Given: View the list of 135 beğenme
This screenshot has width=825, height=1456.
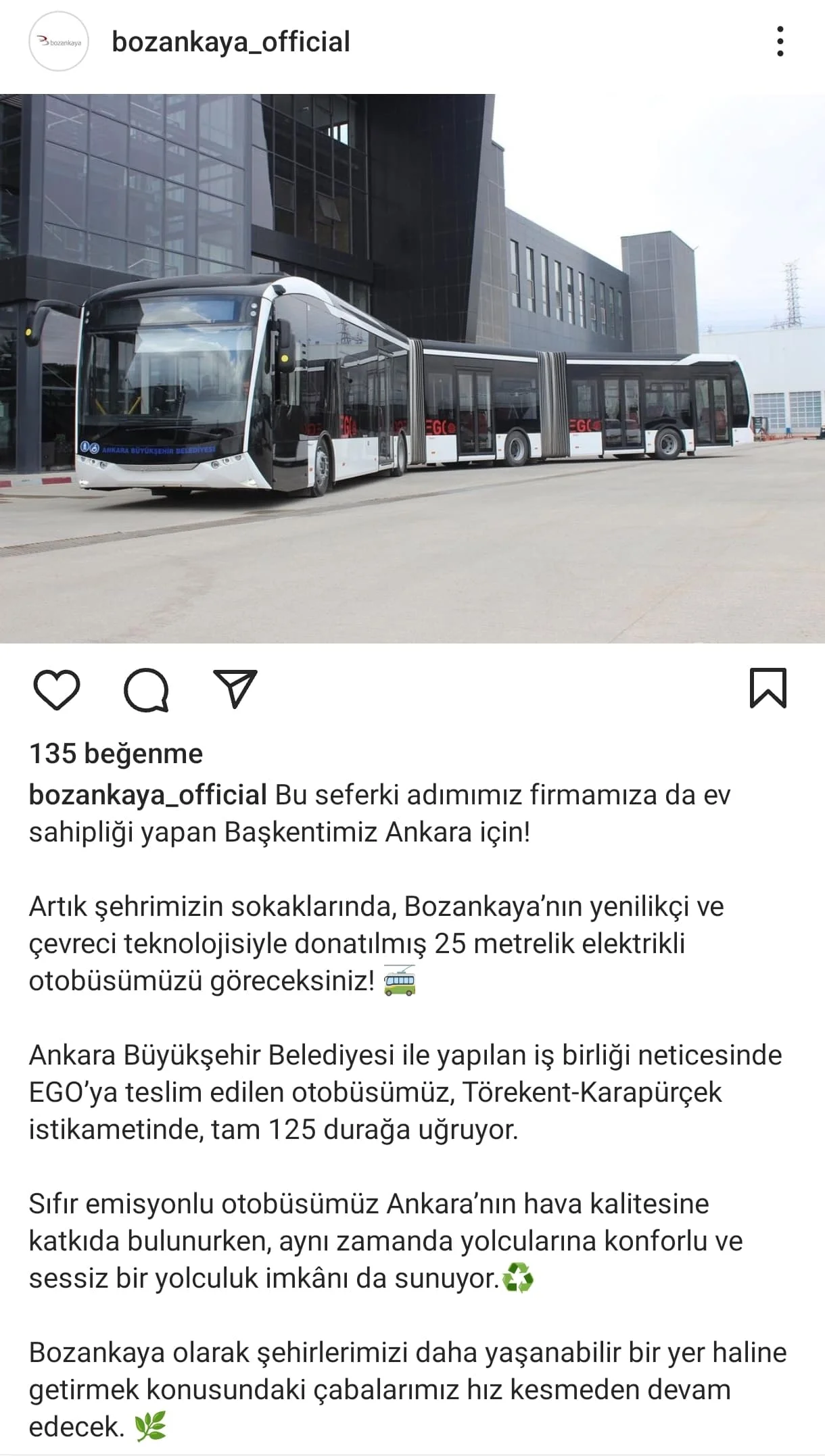Looking at the screenshot, I should (116, 754).
